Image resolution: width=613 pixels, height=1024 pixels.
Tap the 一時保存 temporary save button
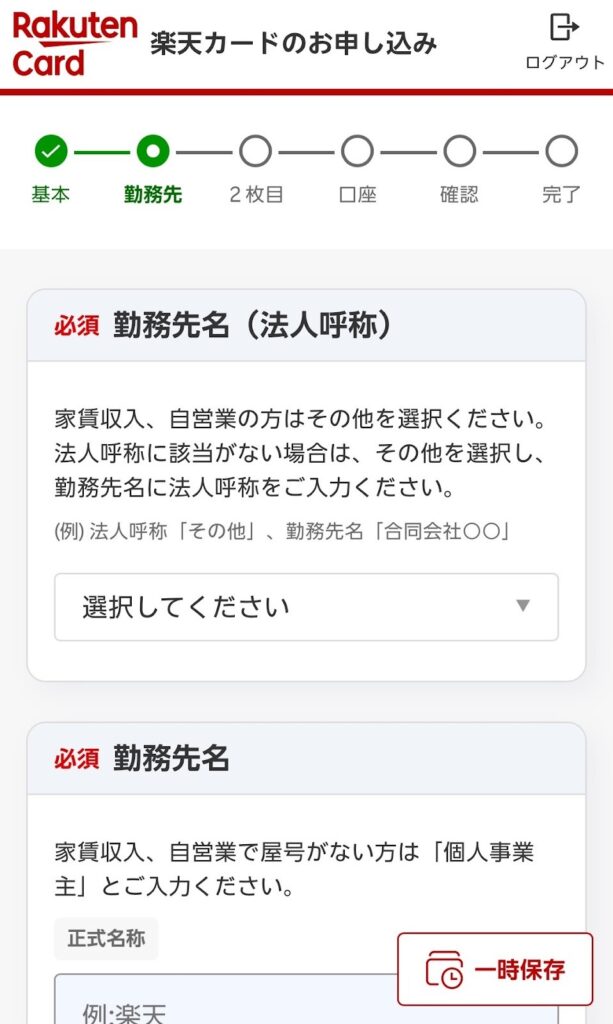pyautogui.click(x=495, y=969)
